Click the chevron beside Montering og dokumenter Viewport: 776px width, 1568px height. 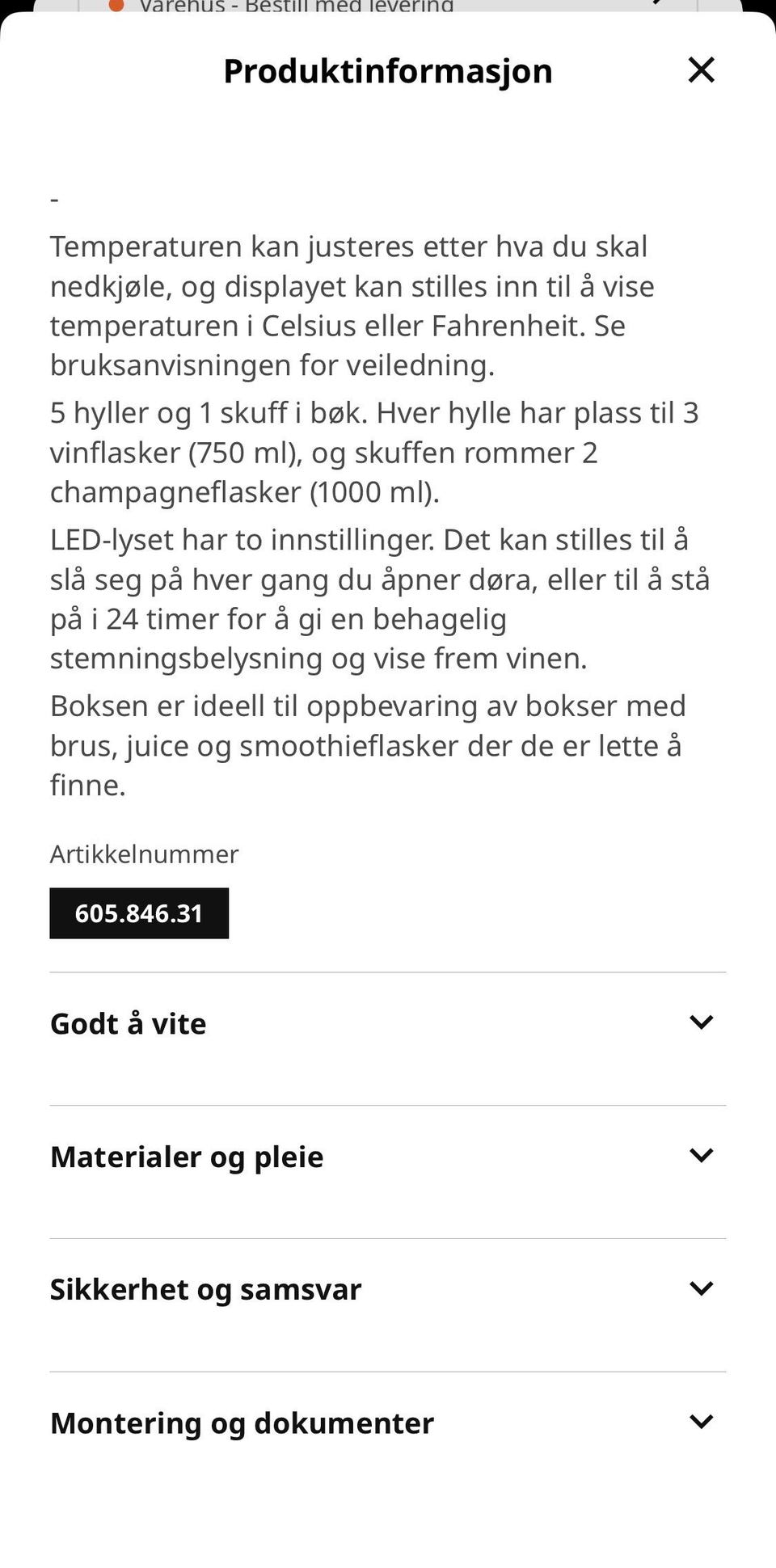click(702, 1423)
